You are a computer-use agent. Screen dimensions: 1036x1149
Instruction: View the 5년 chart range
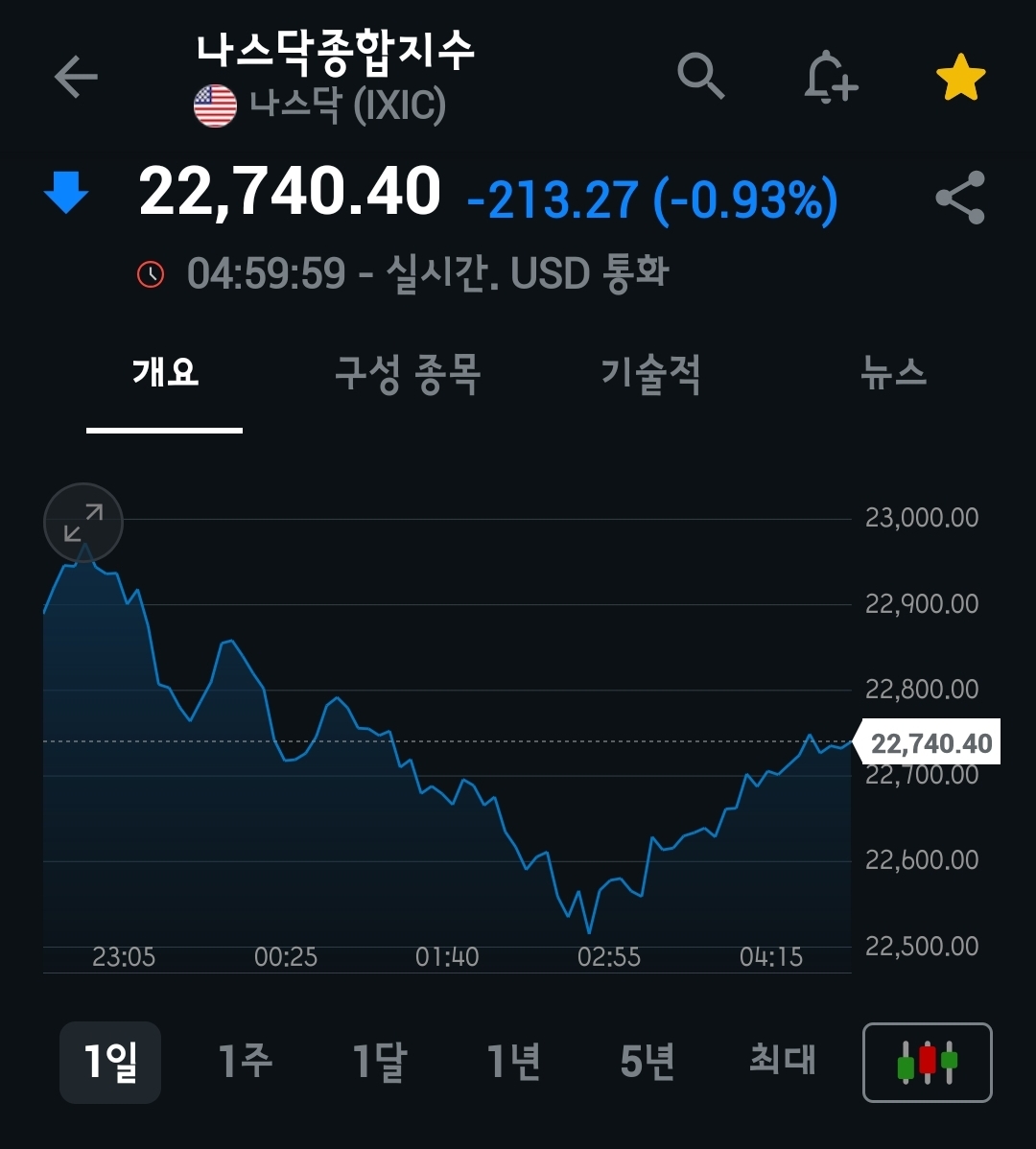647,1062
